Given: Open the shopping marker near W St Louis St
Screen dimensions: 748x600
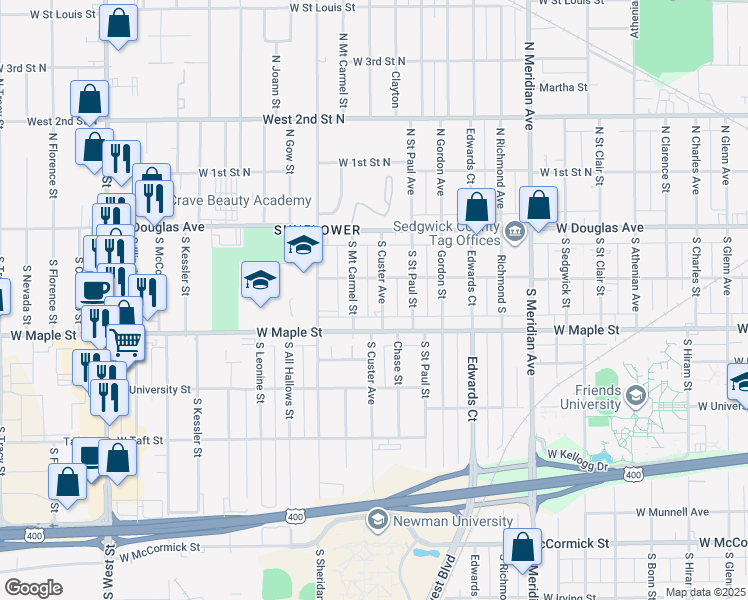Looking at the screenshot, I should [119, 24].
